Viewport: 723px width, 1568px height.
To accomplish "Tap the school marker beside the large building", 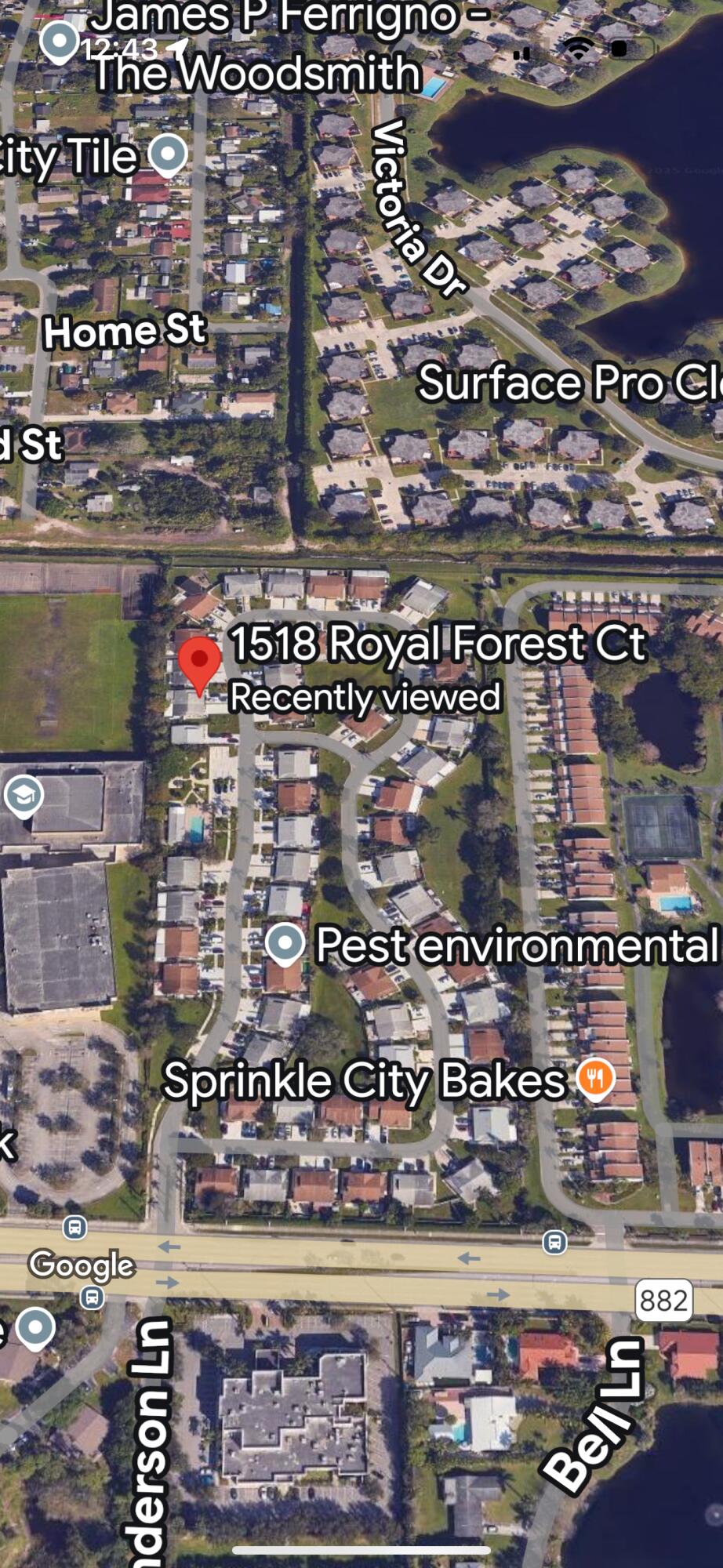I will pyautogui.click(x=24, y=795).
